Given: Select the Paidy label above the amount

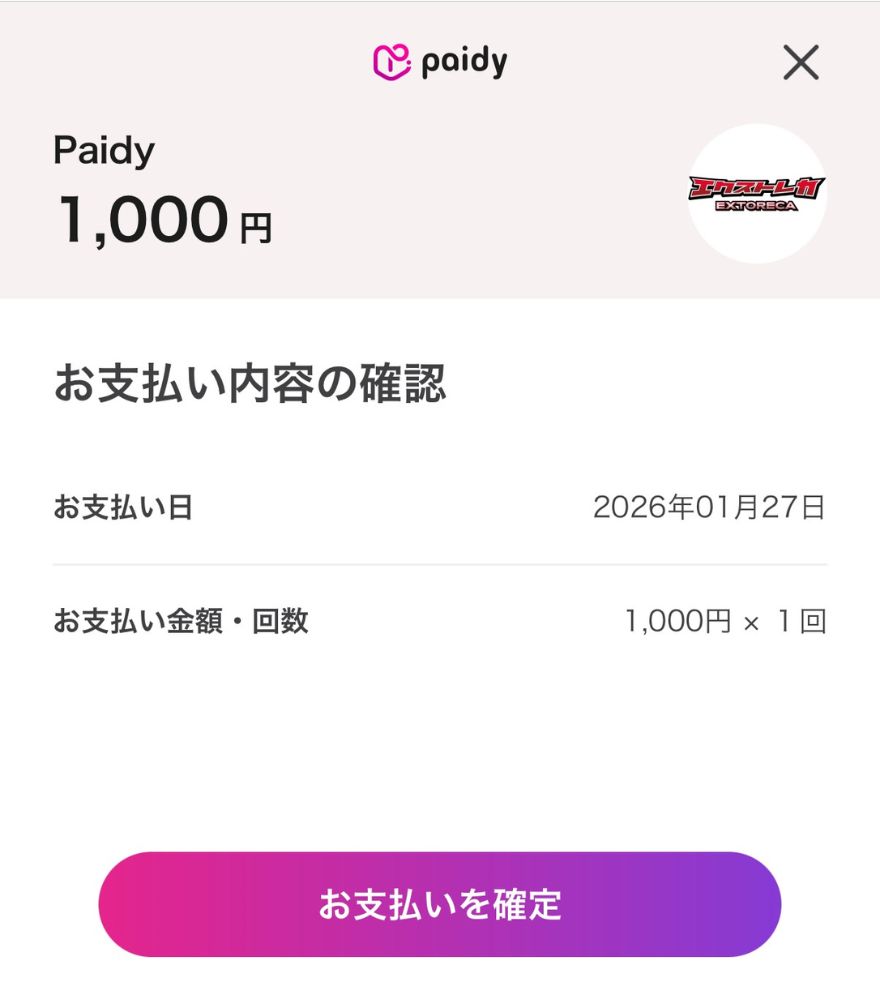Looking at the screenshot, I should pyautogui.click(x=105, y=148).
